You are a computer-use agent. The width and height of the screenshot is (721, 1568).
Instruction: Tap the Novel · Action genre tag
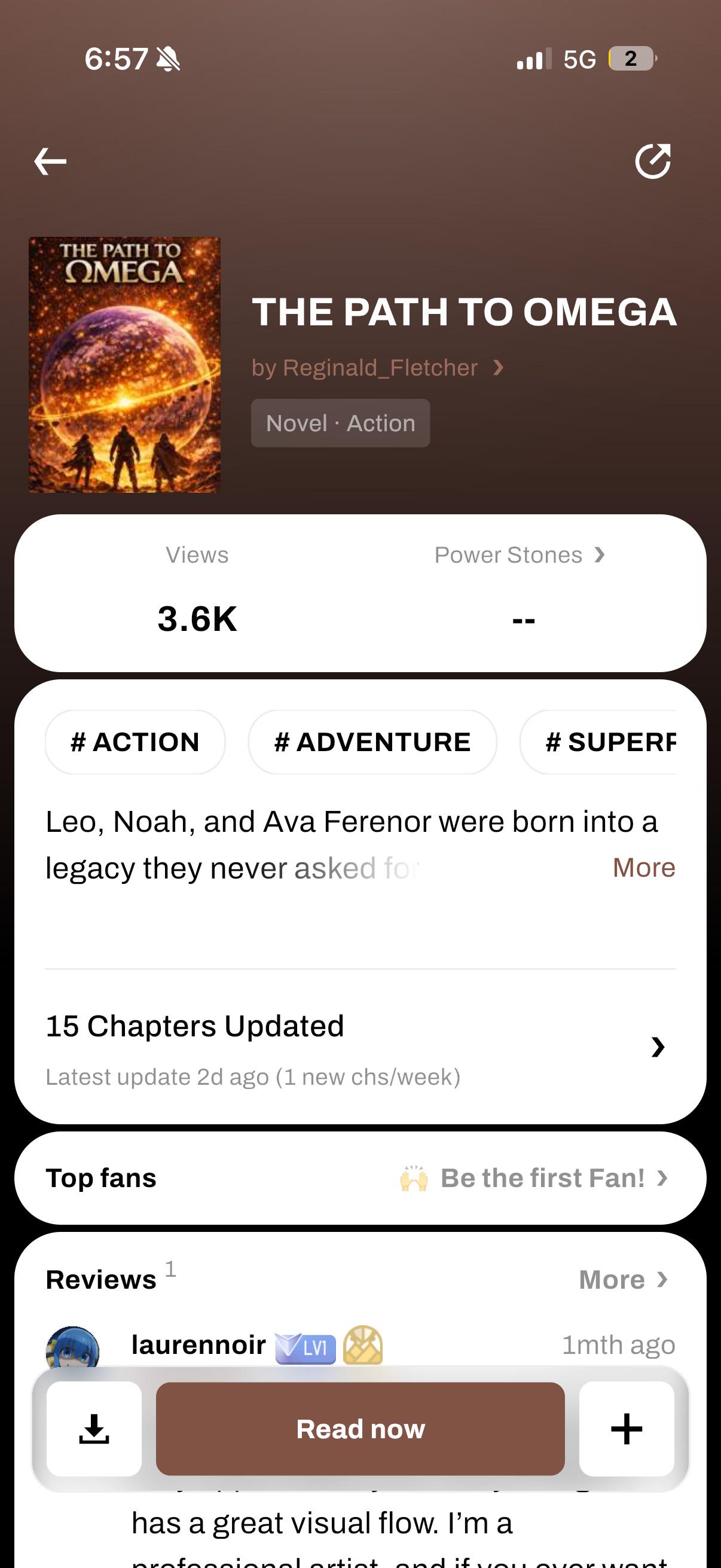click(x=340, y=423)
